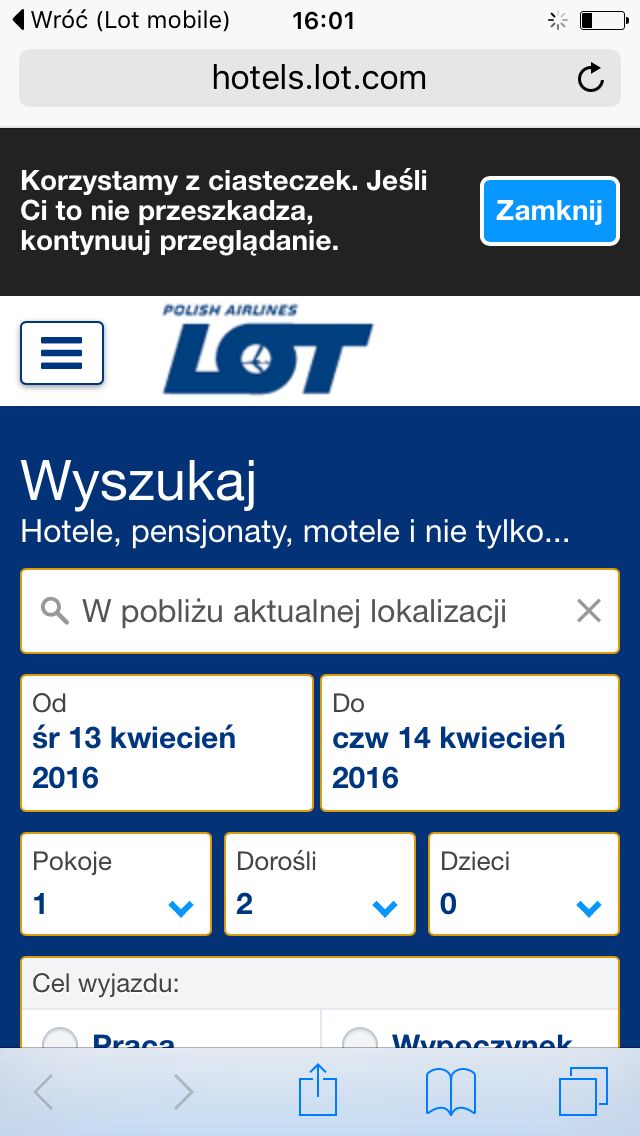Go back in Safari browser history
The width and height of the screenshot is (640, 1136).
pos(44,1092)
